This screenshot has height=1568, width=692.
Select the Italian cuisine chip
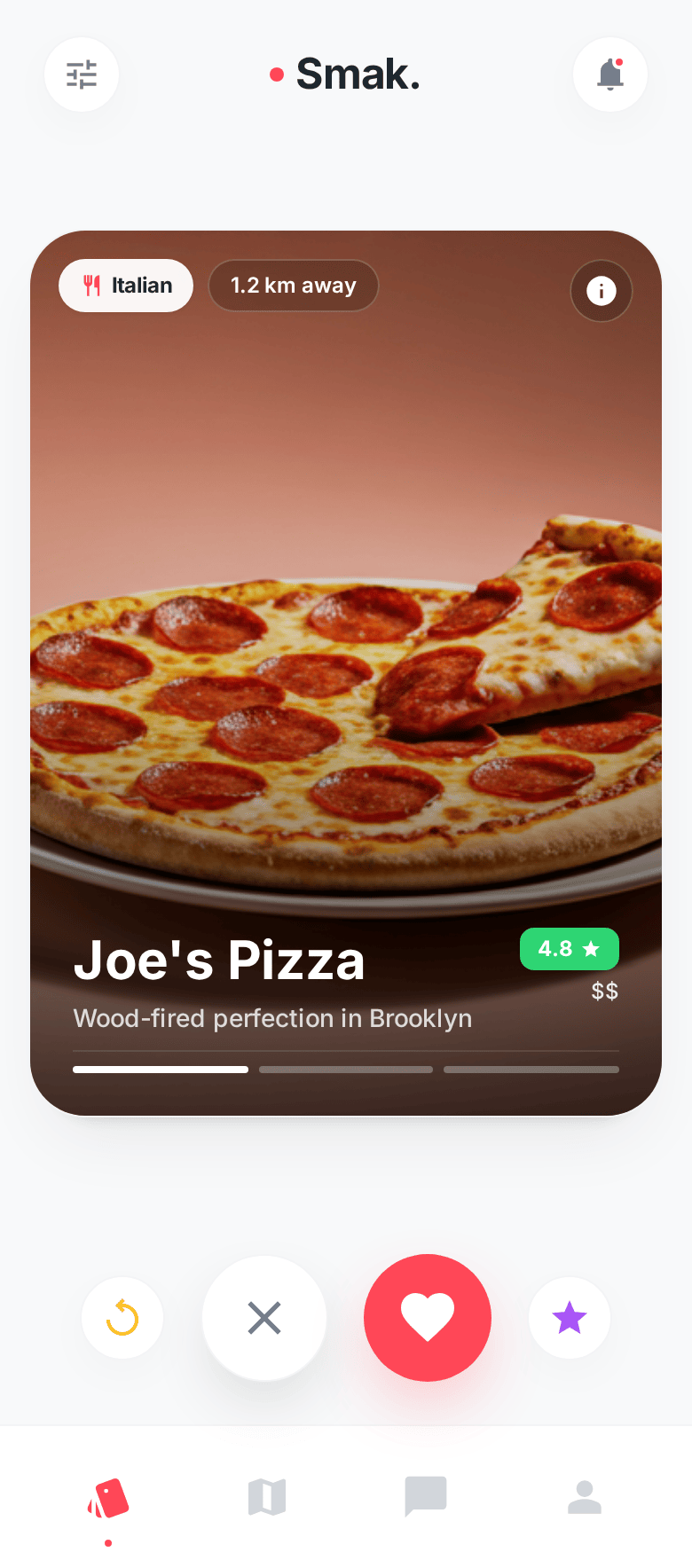coord(125,285)
